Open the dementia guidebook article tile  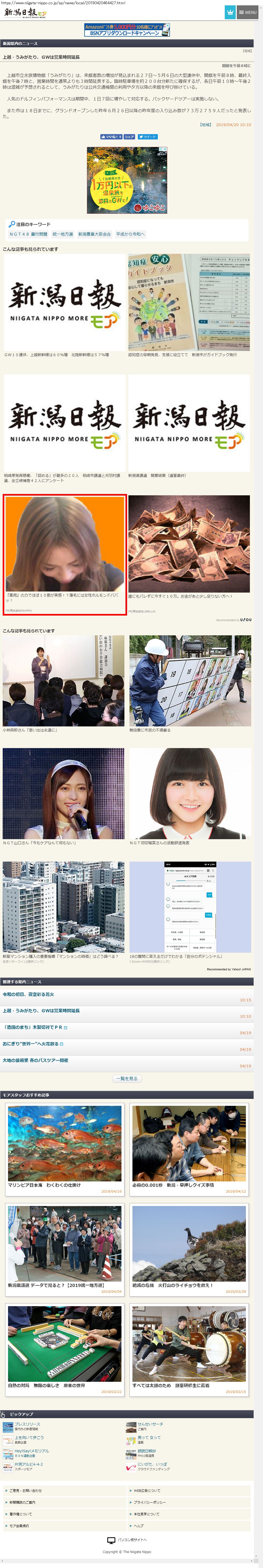189,305
